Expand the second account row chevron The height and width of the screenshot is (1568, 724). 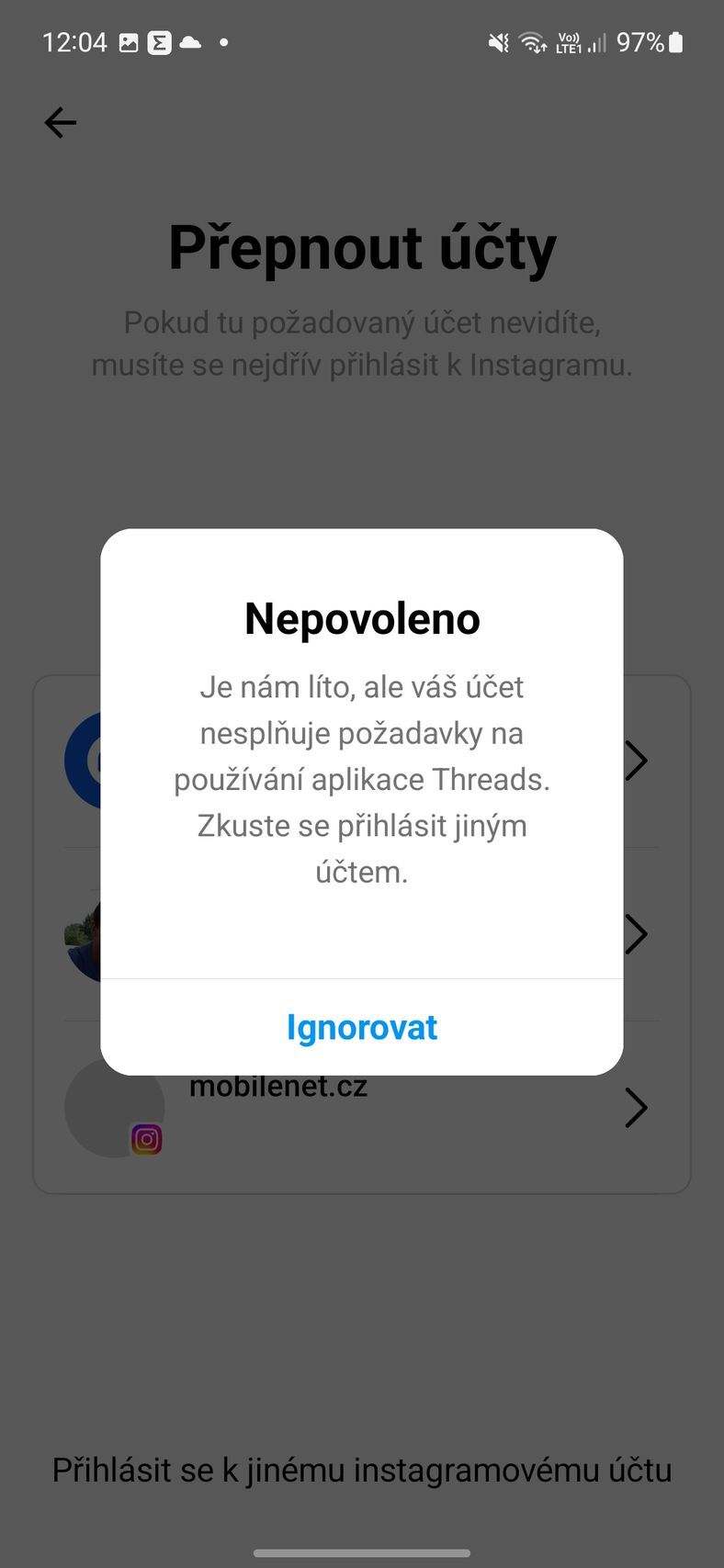[x=636, y=934]
